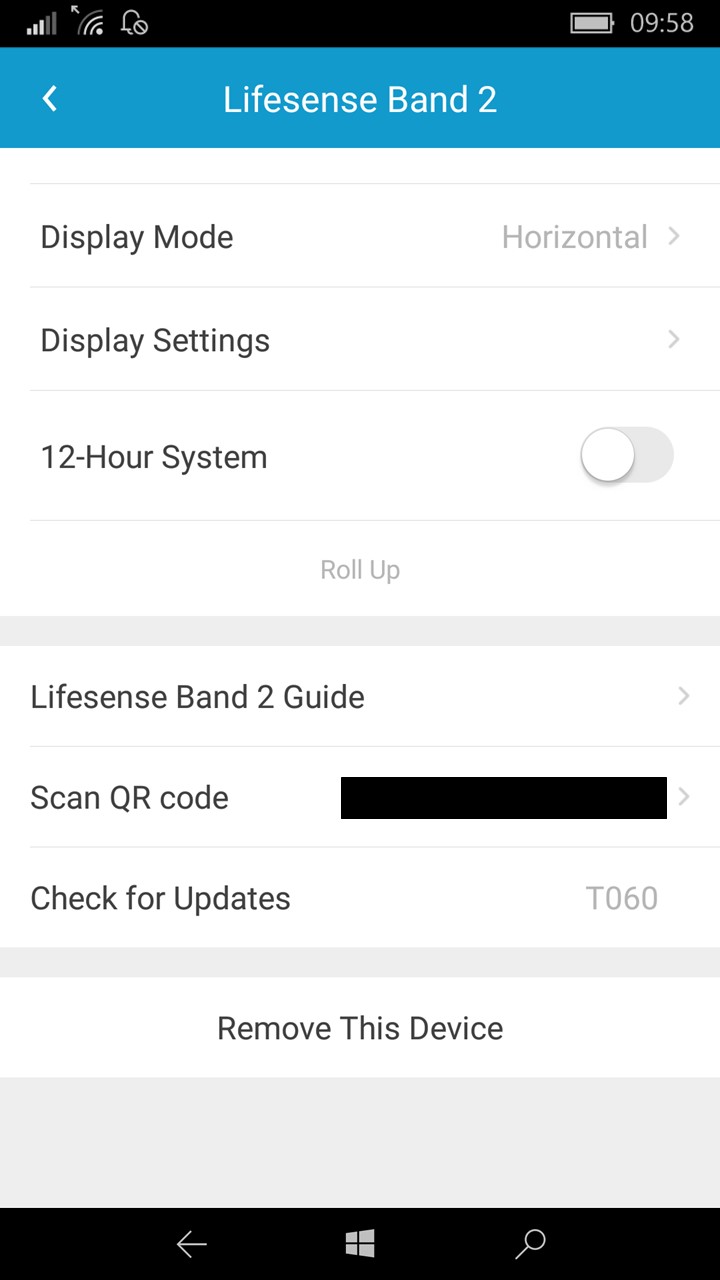Tap the system search button
This screenshot has width=720, height=1280.
(529, 1244)
